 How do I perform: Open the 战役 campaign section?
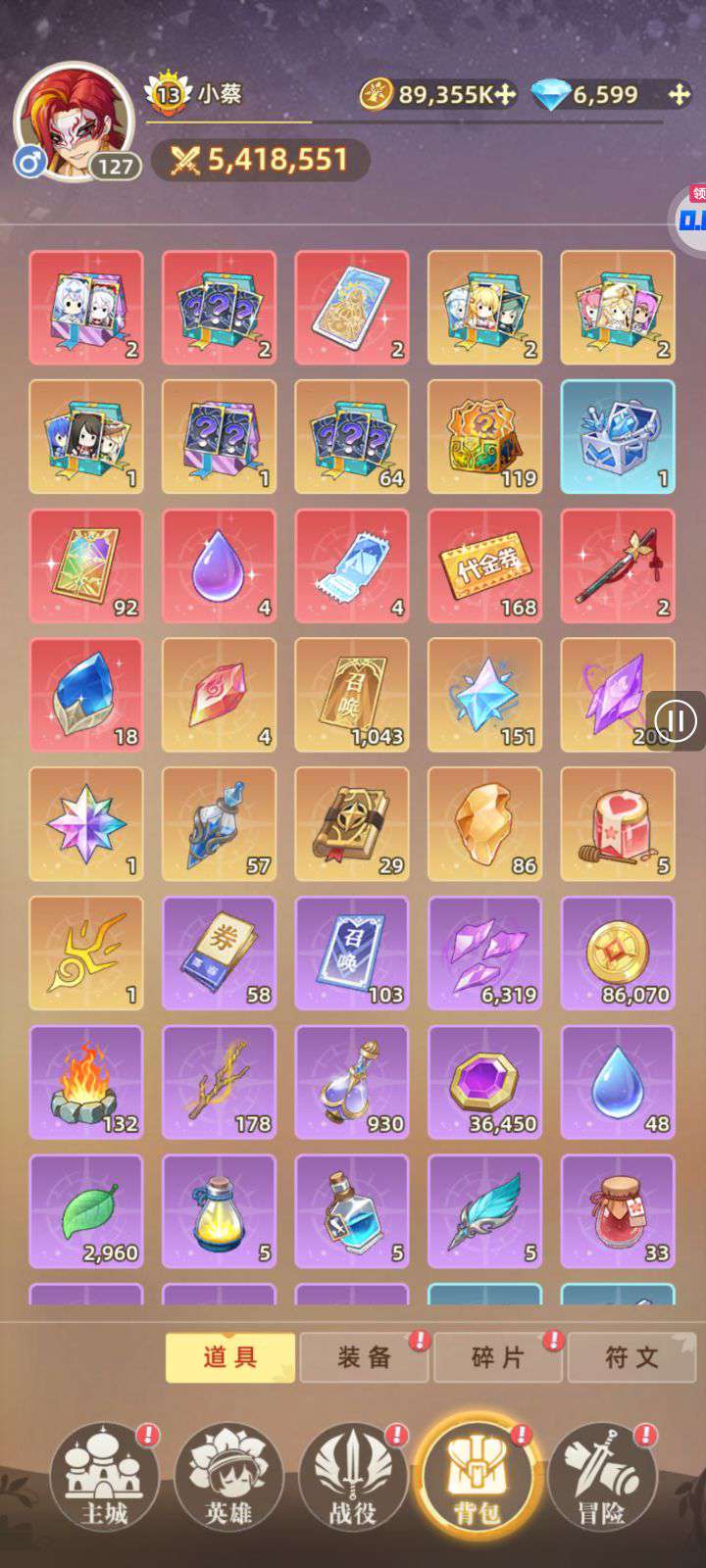pos(353,1477)
